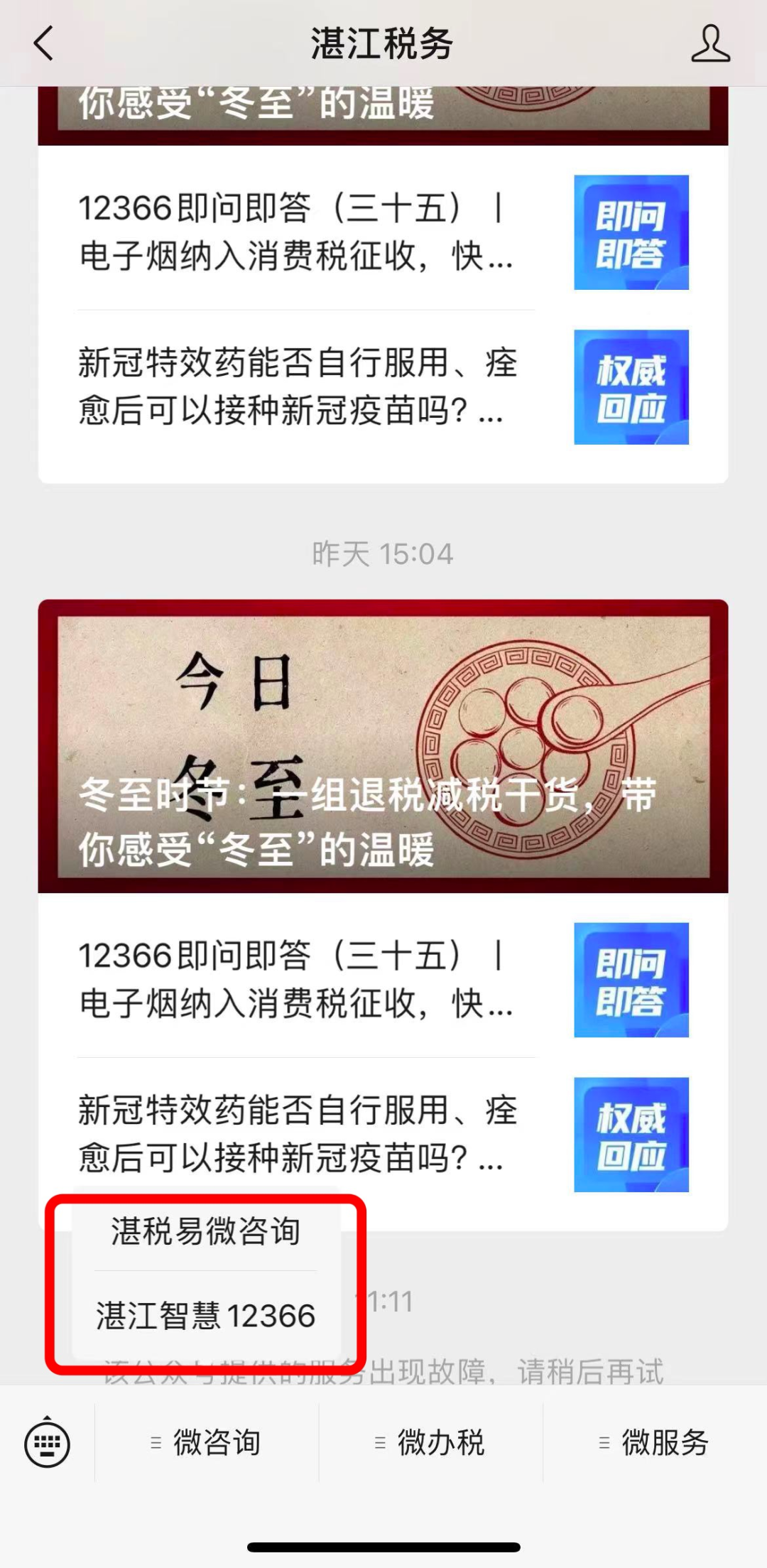This screenshot has height=1568, width=767.
Task: Switch to keyboard input mode
Action: (x=47, y=1444)
